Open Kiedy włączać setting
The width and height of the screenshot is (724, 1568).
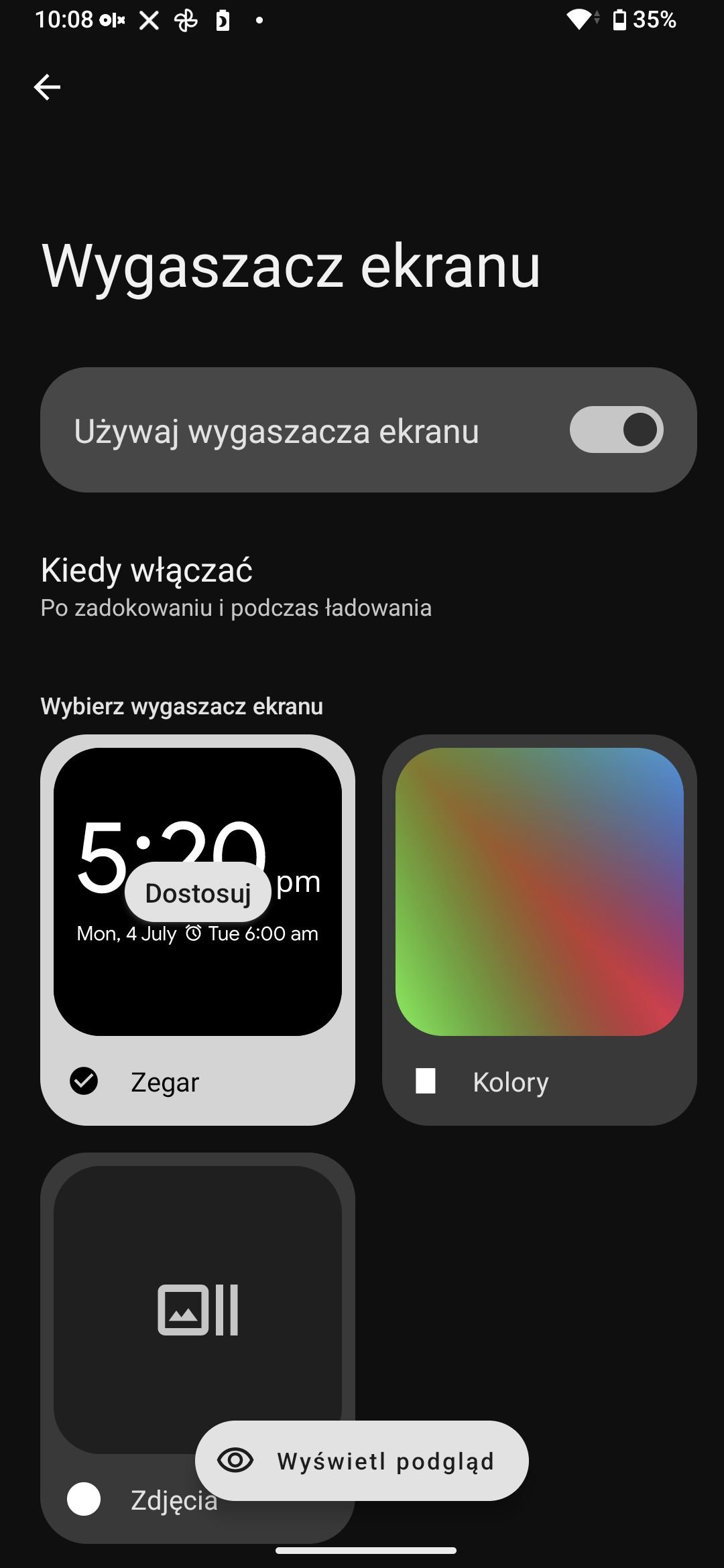point(362,586)
